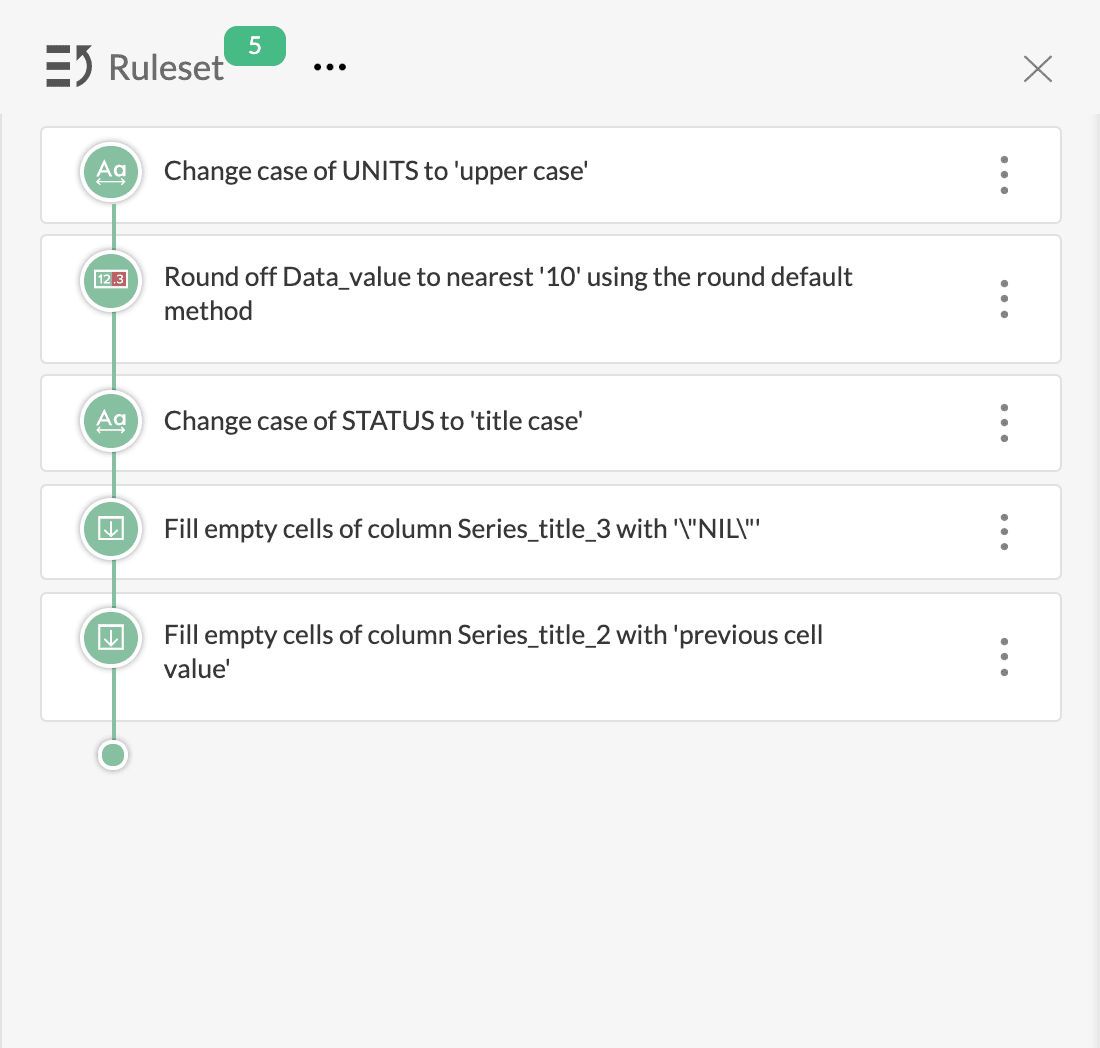Select the Fill Series_title_3 with NIL rule
Image resolution: width=1100 pixels, height=1048 pixels.
(x=462, y=530)
